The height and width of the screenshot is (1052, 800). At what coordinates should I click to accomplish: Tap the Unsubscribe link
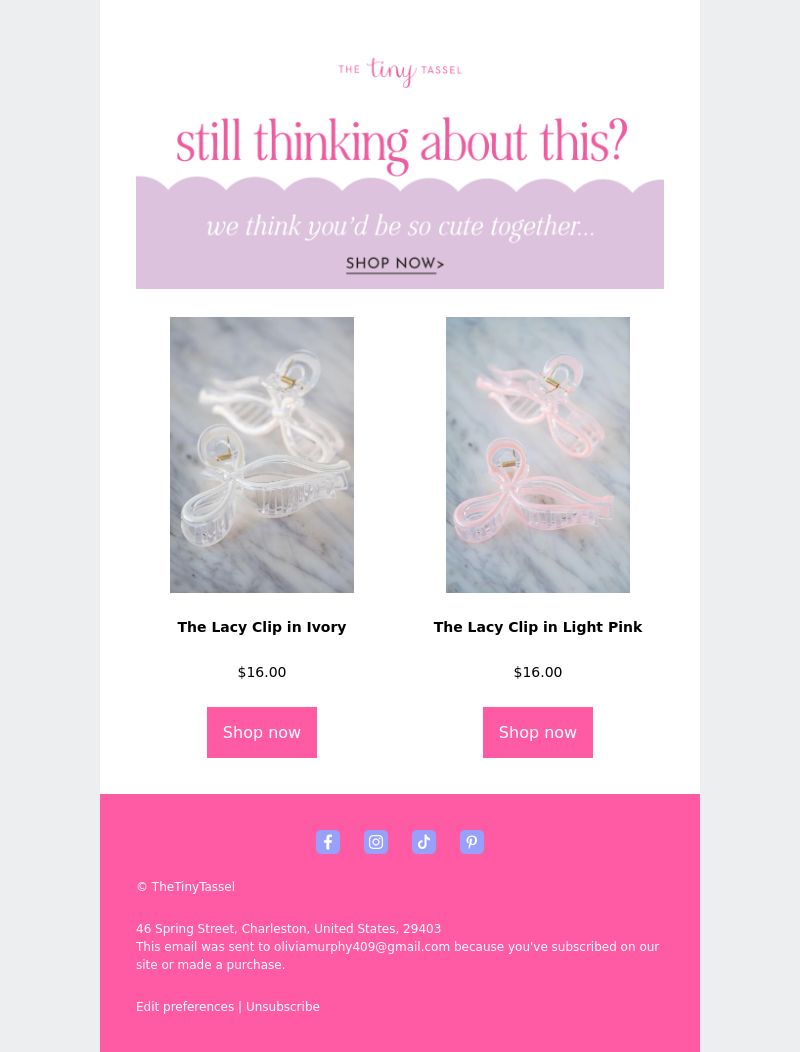[283, 1007]
